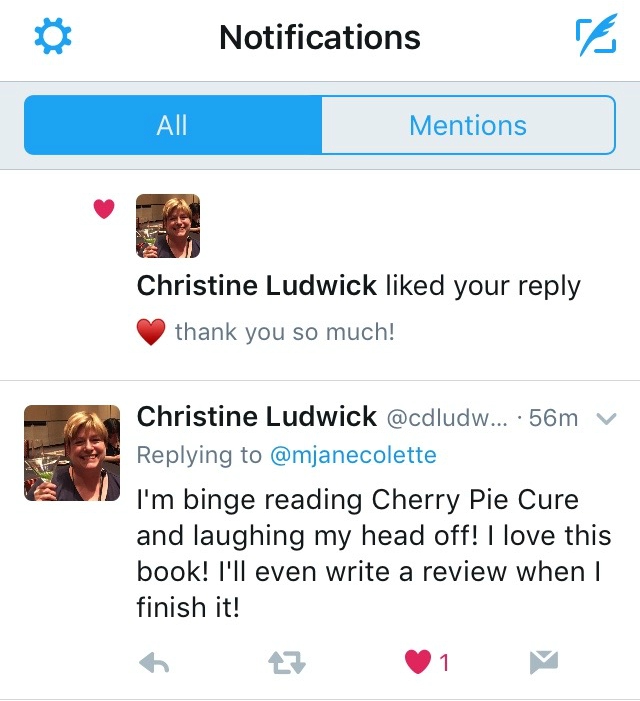Open the @mjanecolette profile link
Image resolution: width=640 pixels, height=701 pixels.
354,455
